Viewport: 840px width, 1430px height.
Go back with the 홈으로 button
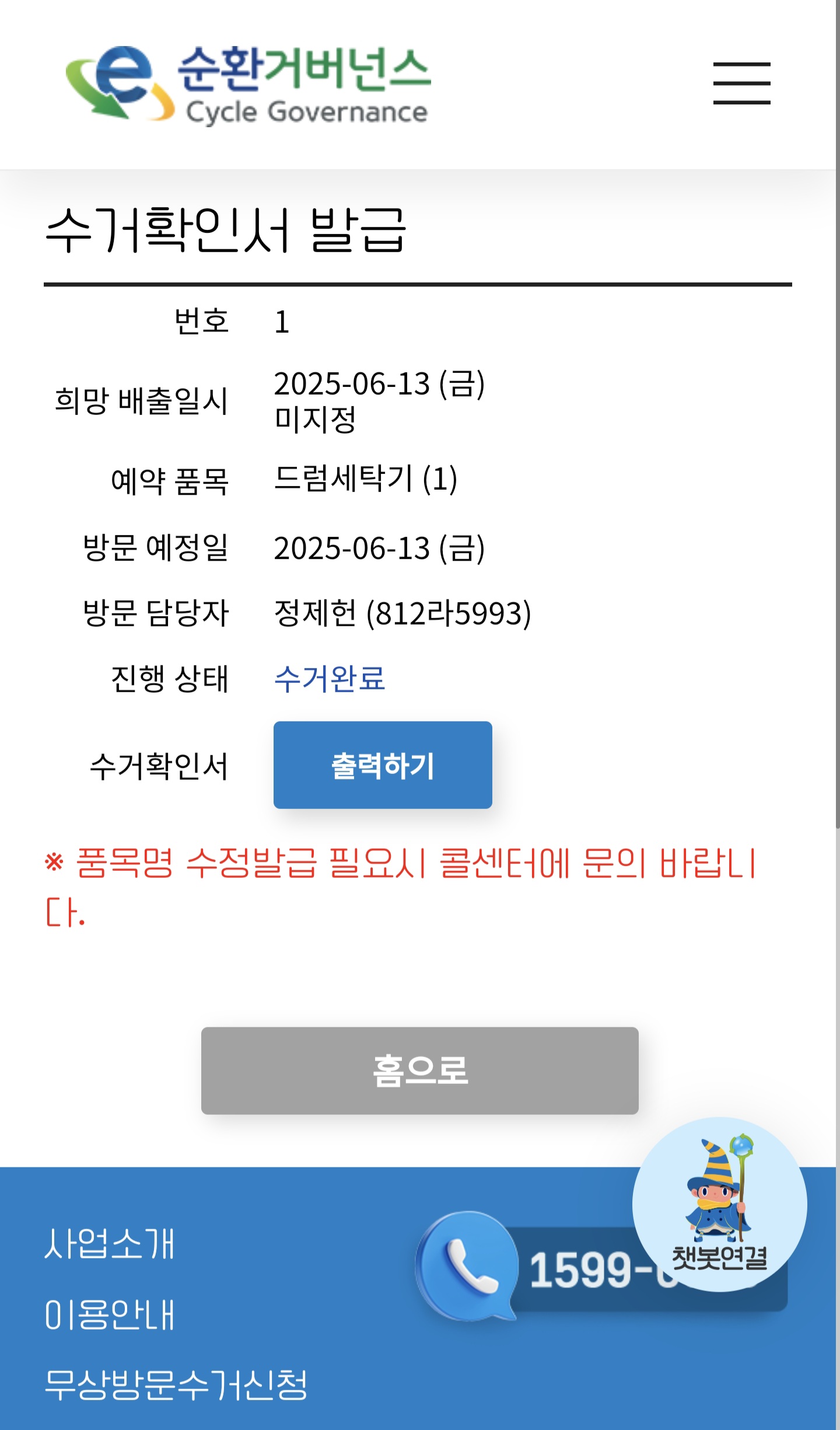(x=419, y=1070)
